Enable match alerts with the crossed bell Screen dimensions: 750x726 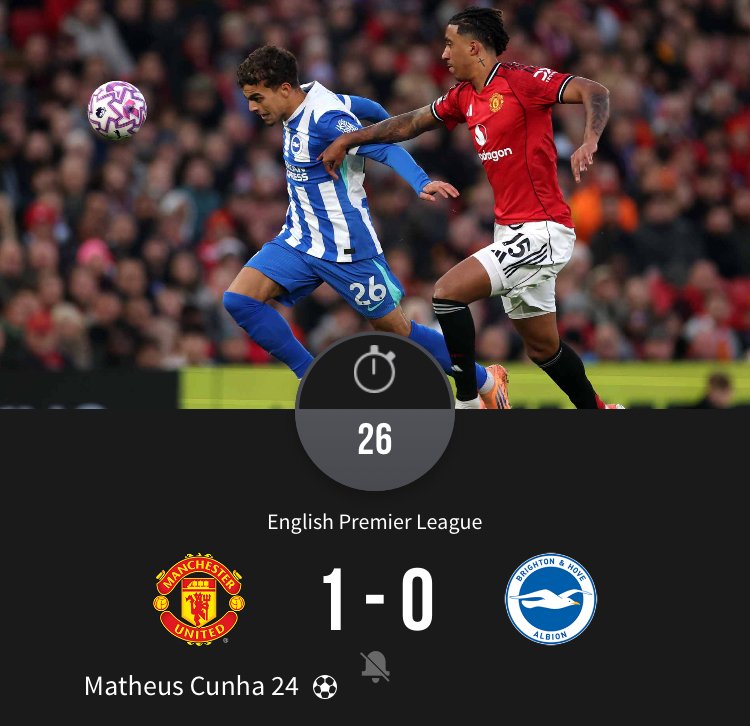pyautogui.click(x=375, y=667)
